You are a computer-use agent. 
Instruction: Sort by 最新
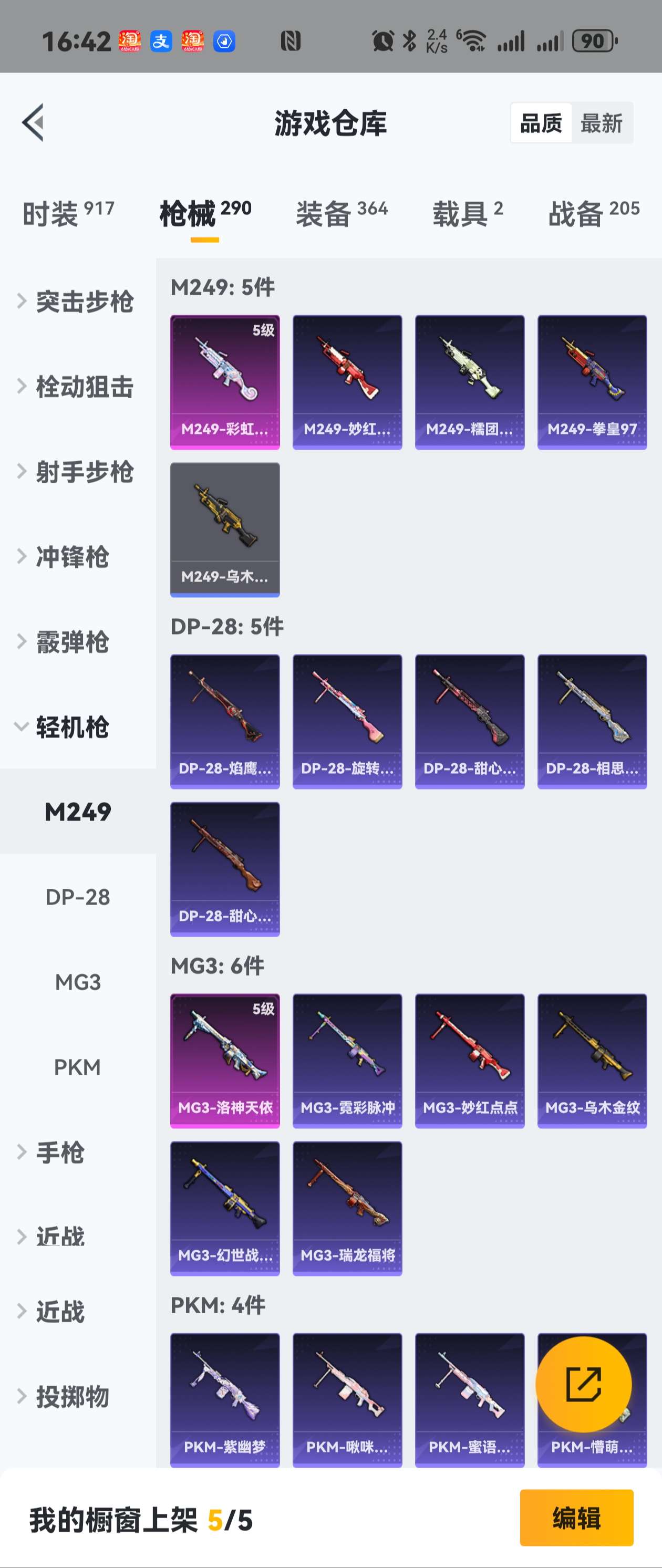pos(601,123)
